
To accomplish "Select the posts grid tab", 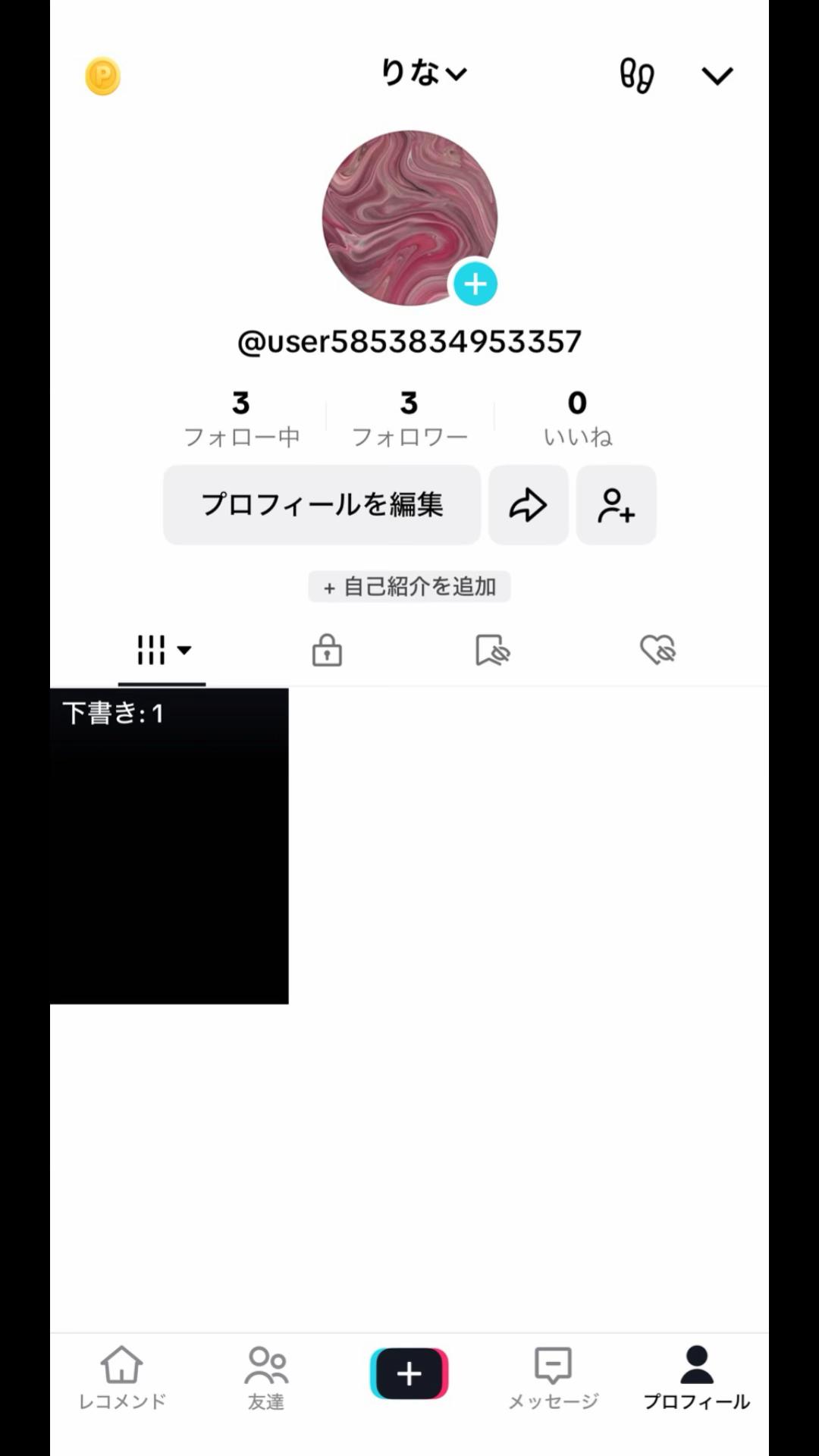I will coord(162,650).
